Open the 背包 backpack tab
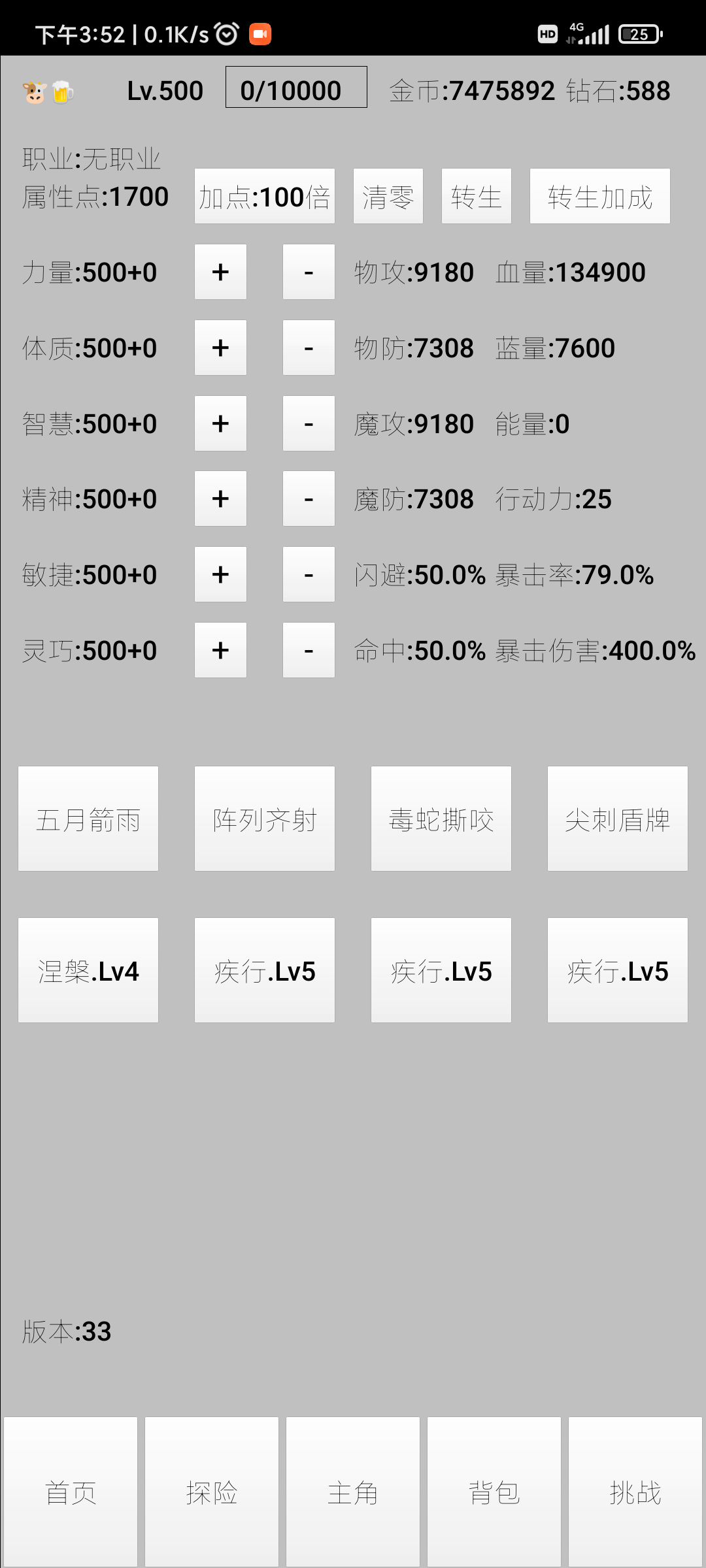This screenshot has width=706, height=1568. tap(494, 1492)
